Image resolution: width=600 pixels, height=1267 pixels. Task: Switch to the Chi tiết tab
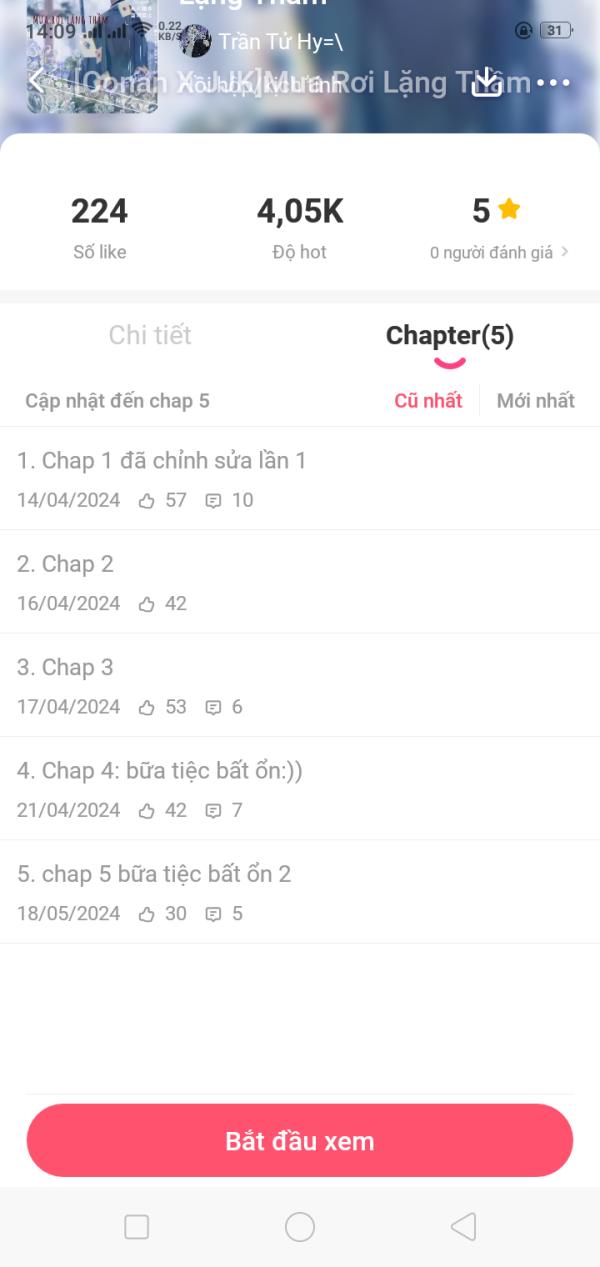pyautogui.click(x=150, y=335)
